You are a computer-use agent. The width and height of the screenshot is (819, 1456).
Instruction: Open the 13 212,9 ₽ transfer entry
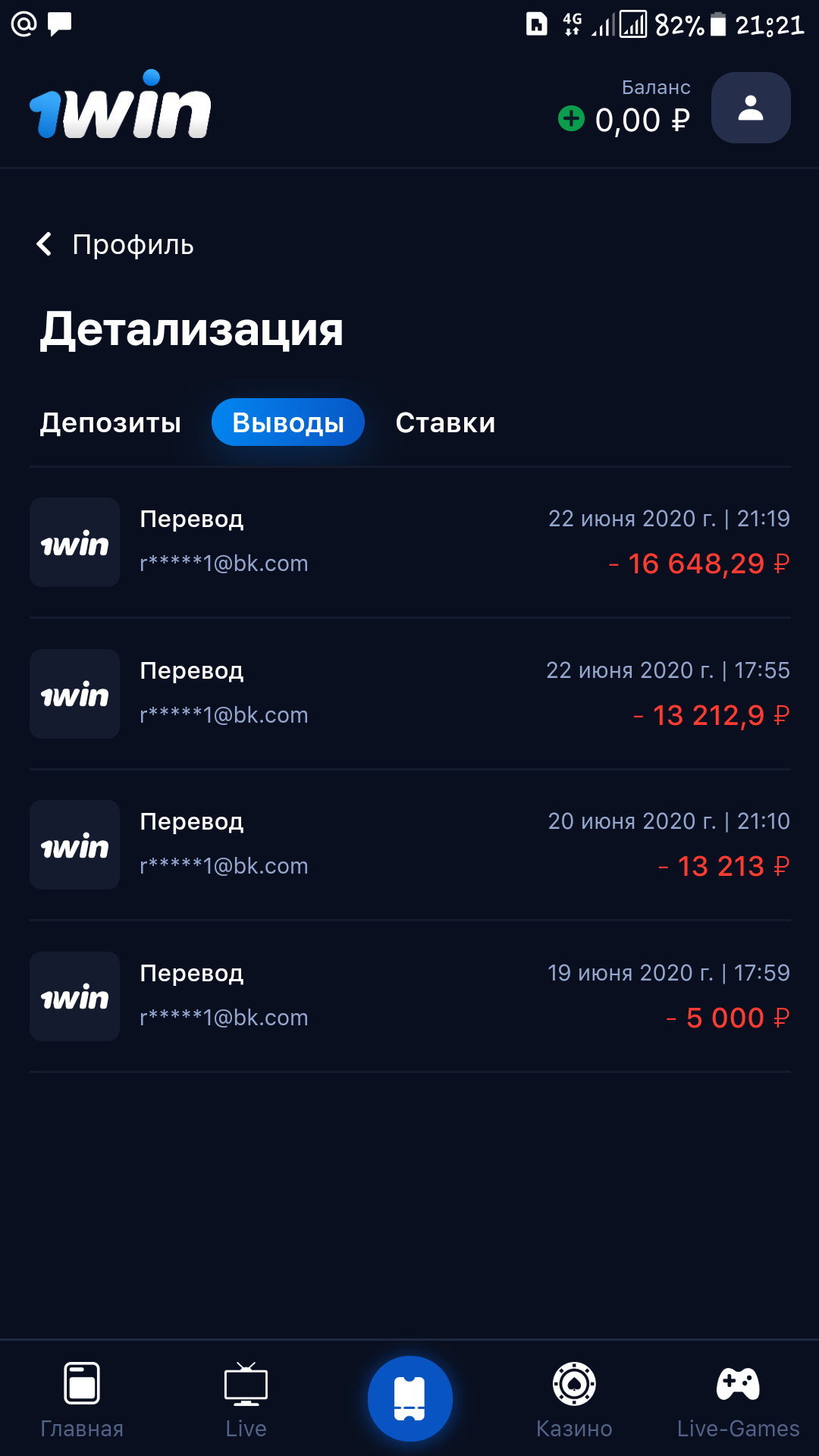(409, 694)
